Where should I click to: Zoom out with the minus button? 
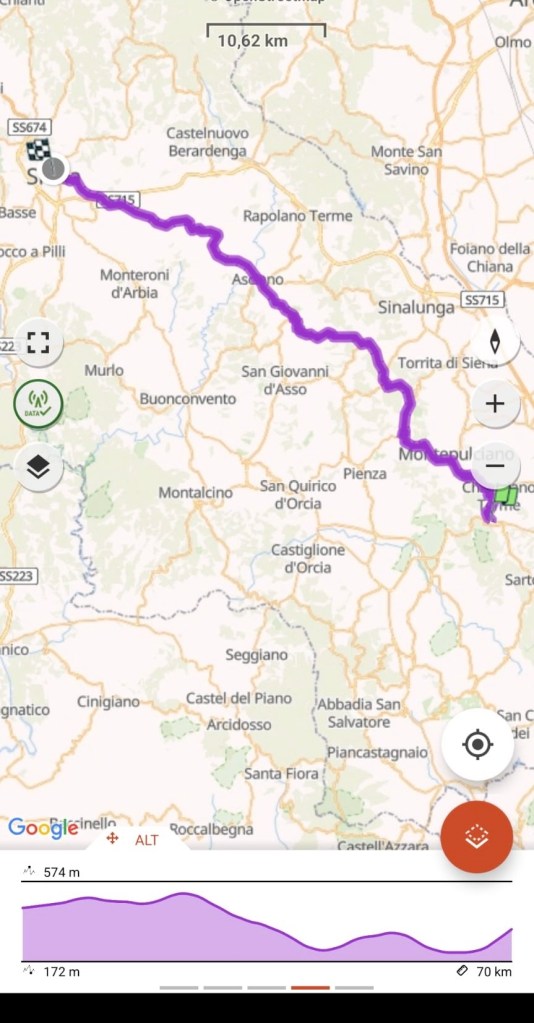[x=495, y=466]
